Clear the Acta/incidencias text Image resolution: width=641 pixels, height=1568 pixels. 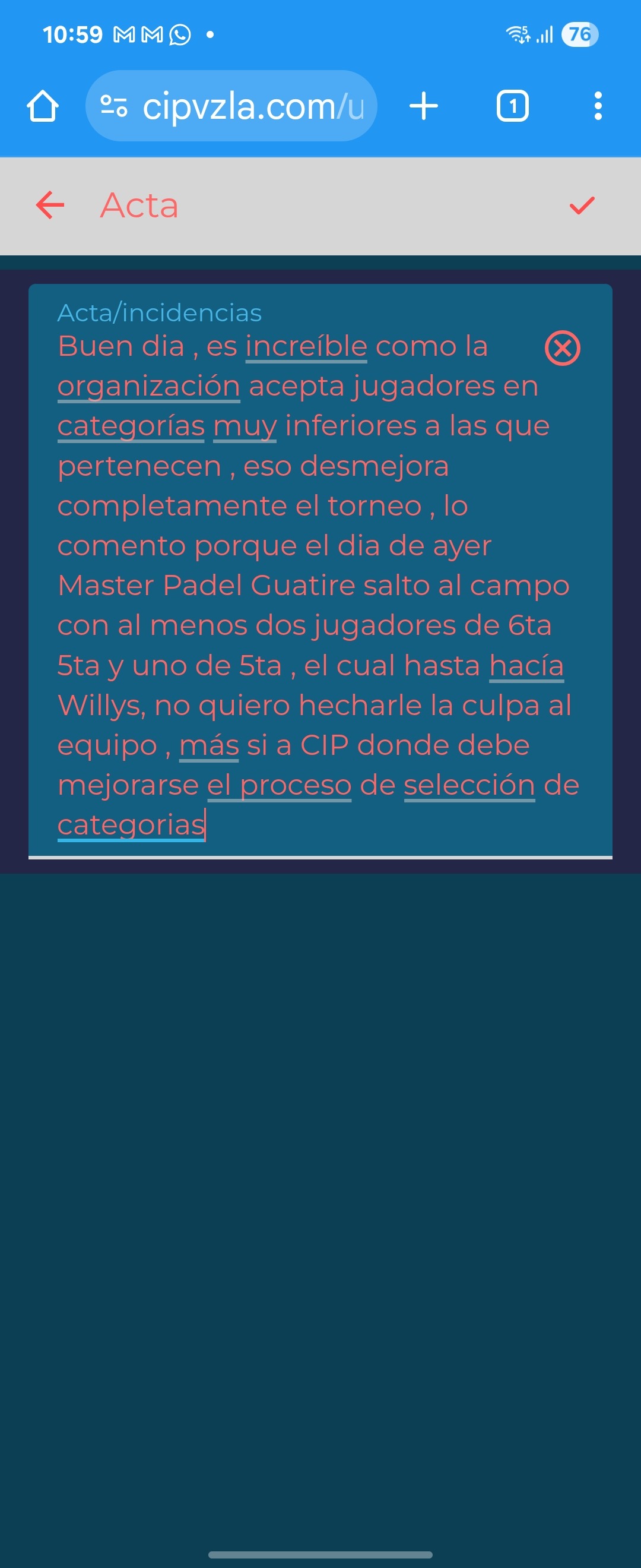click(563, 348)
